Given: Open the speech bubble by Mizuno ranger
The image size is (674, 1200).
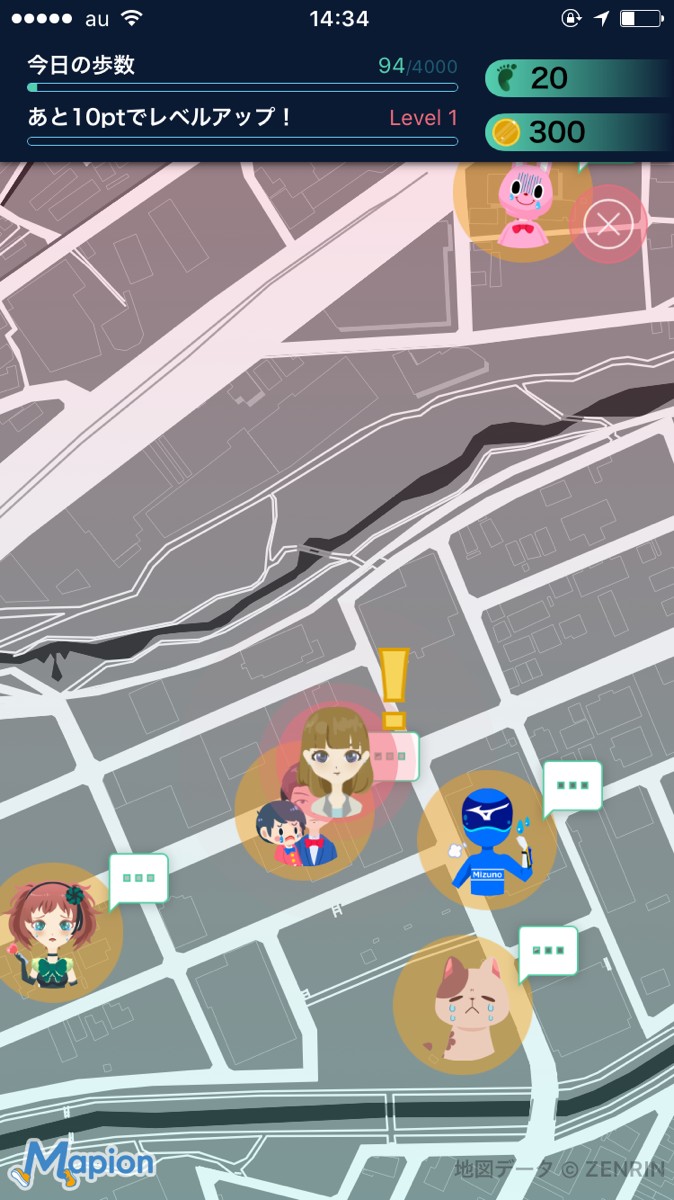Looking at the screenshot, I should pos(572,785).
